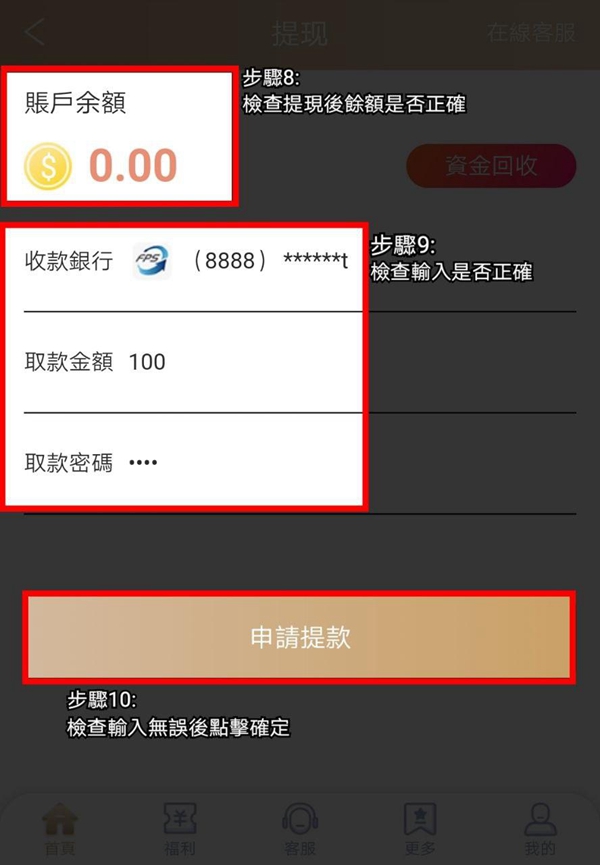The height and width of the screenshot is (865, 600).
Task: Open 在線客服 online support
Action: pyautogui.click(x=531, y=32)
